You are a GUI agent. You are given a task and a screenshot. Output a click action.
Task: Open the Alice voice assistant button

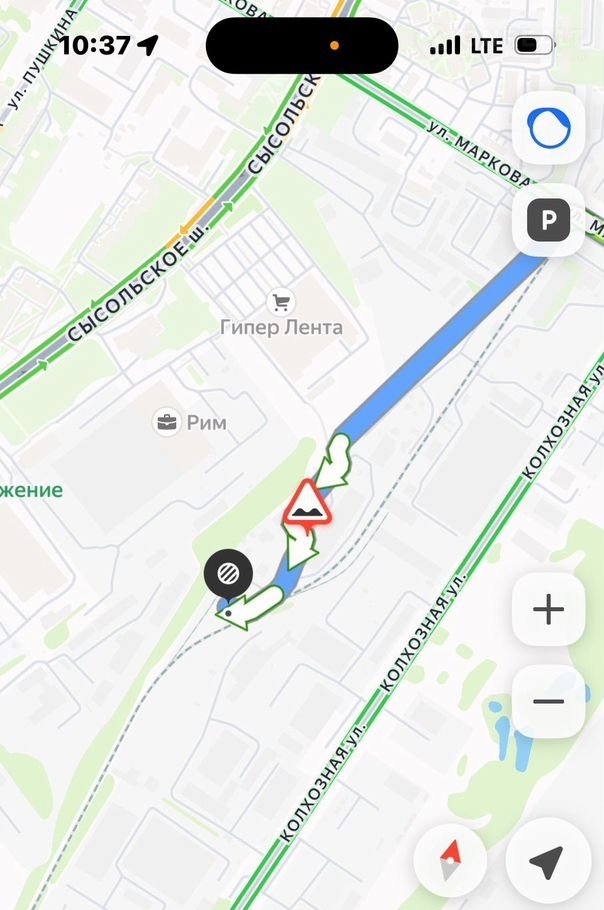(x=548, y=129)
